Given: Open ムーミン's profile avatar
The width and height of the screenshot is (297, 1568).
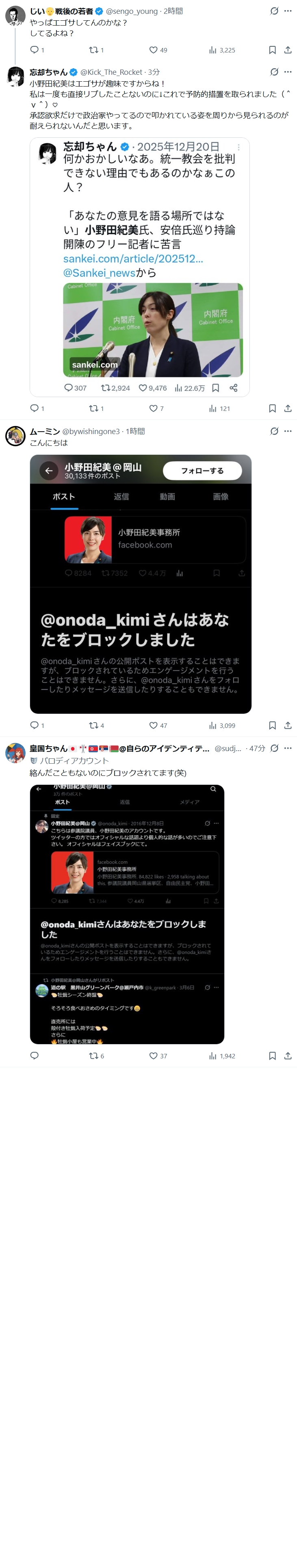Looking at the screenshot, I should tap(15, 437).
